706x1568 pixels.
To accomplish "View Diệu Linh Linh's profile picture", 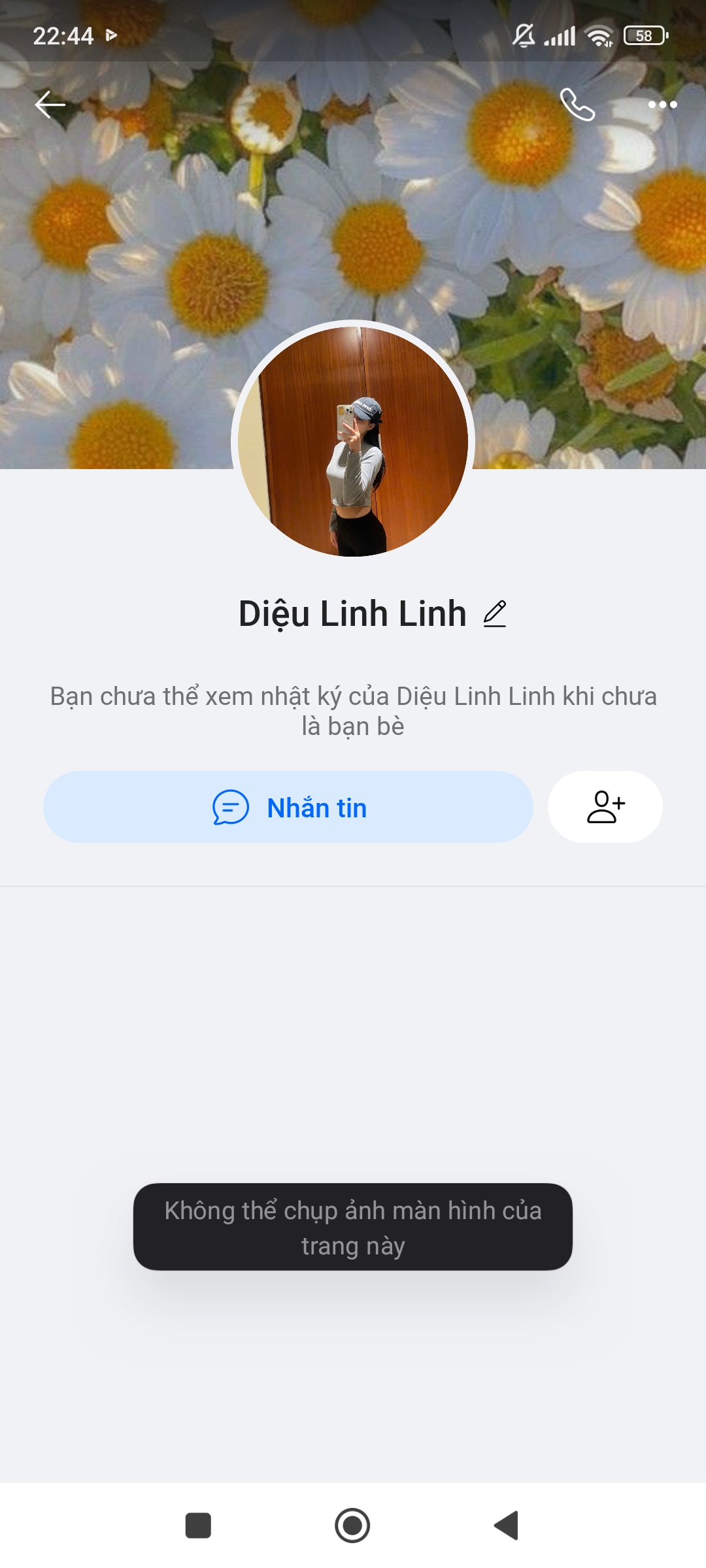I will [x=353, y=442].
